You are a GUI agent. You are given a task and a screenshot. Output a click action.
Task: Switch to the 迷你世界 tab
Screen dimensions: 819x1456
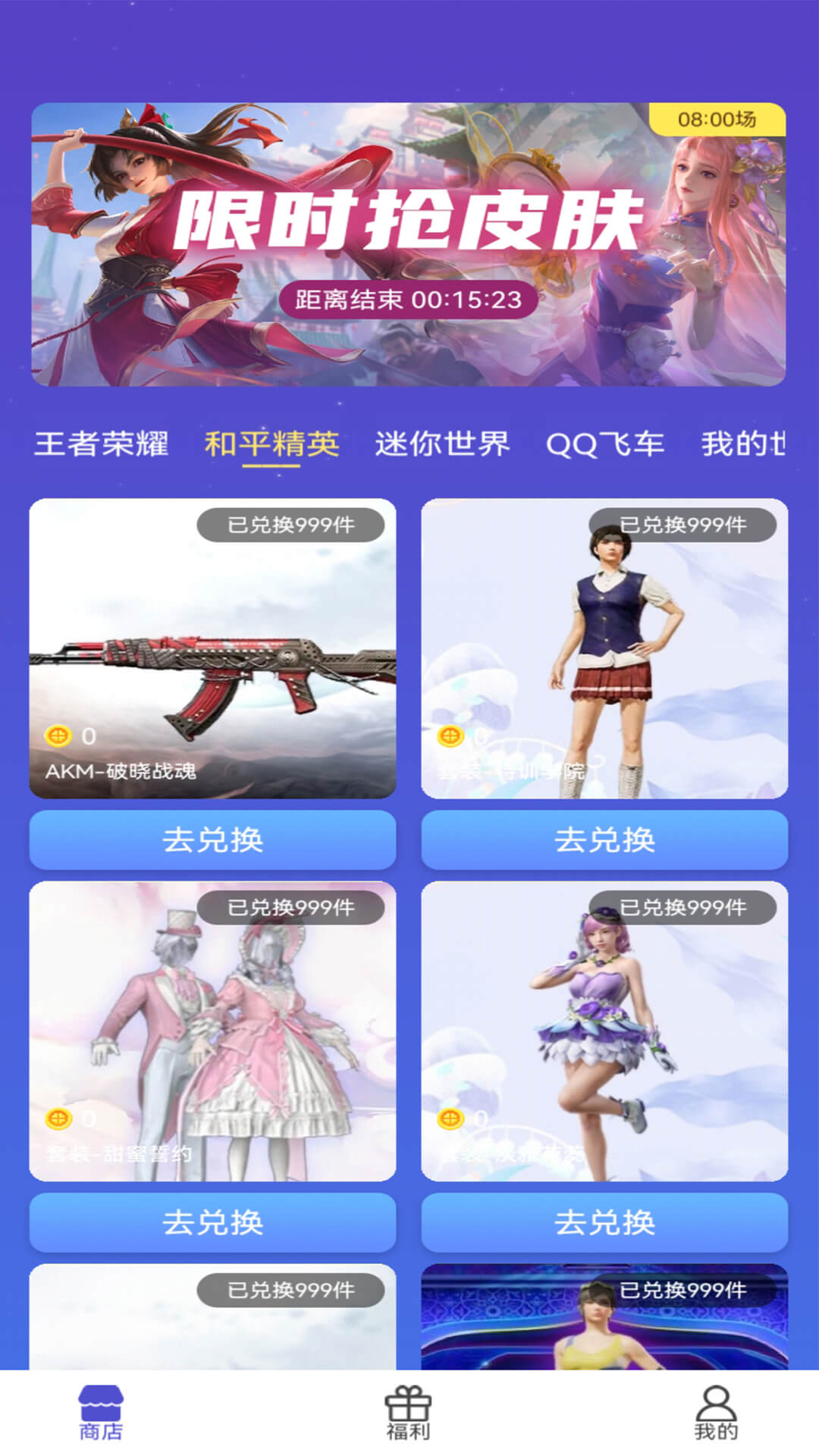pyautogui.click(x=442, y=444)
